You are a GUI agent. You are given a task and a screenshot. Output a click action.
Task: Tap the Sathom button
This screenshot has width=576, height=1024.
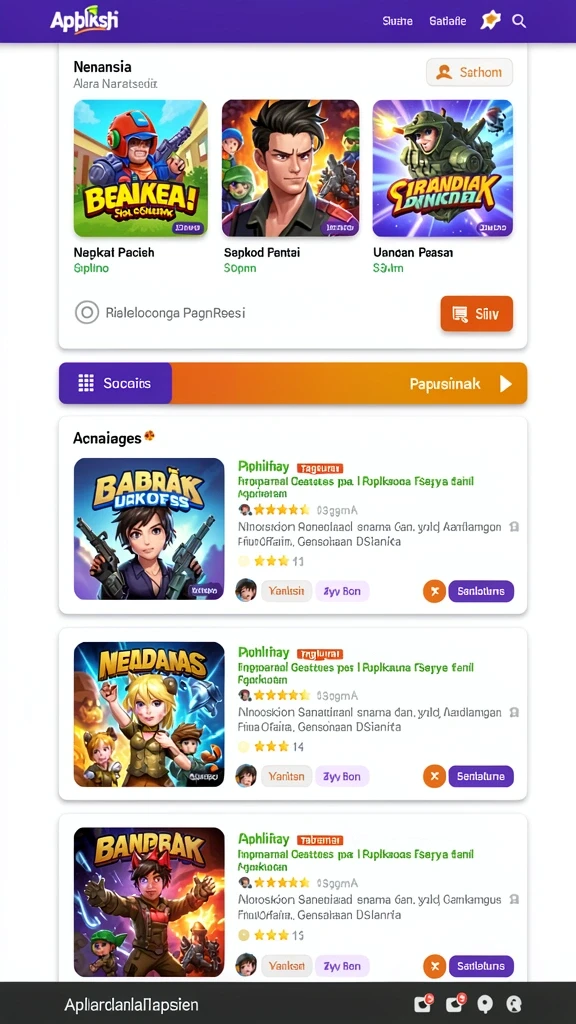[470, 72]
